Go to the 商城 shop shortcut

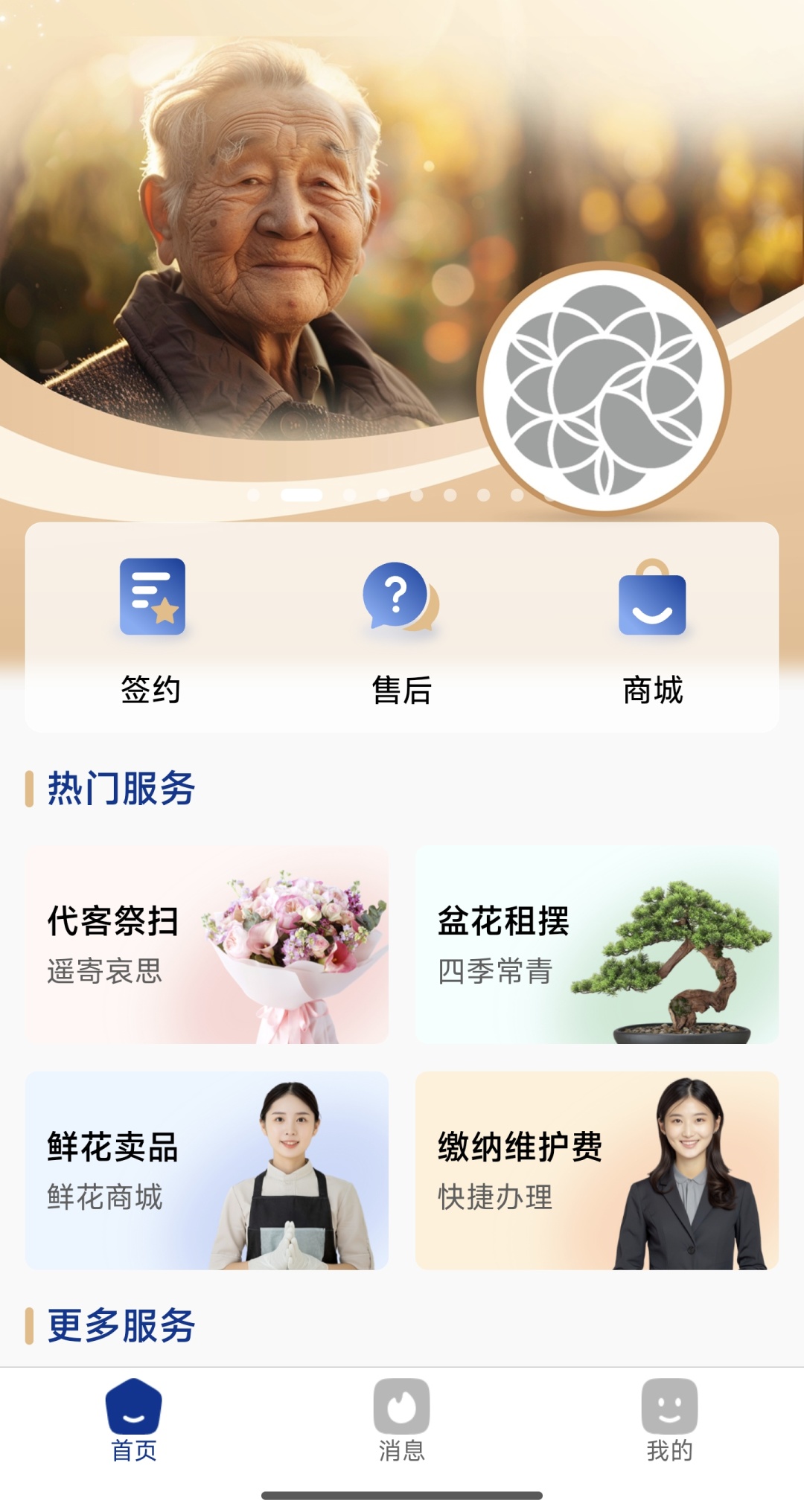(x=652, y=629)
